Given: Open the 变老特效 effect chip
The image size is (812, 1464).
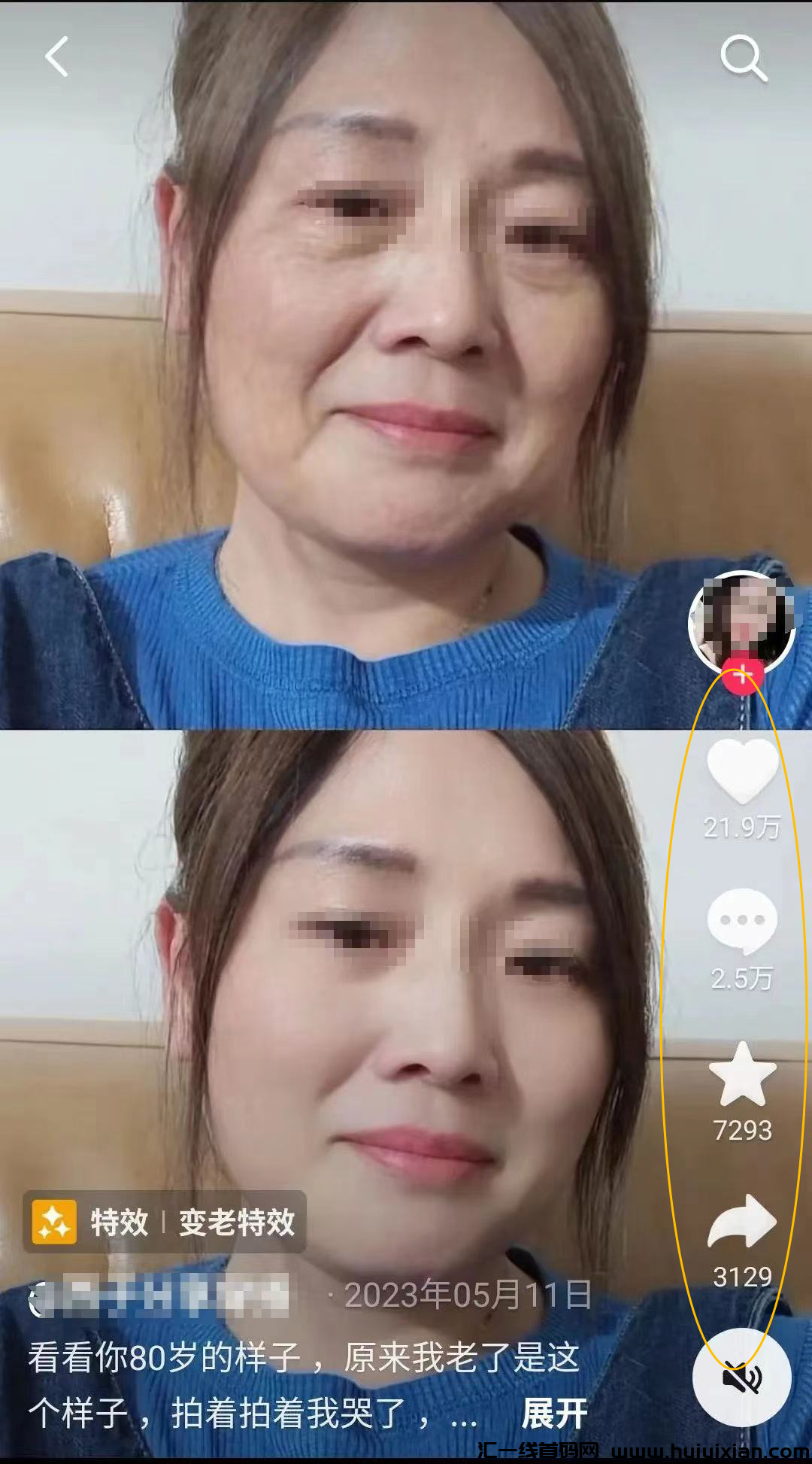Looking at the screenshot, I should (x=165, y=1222).
